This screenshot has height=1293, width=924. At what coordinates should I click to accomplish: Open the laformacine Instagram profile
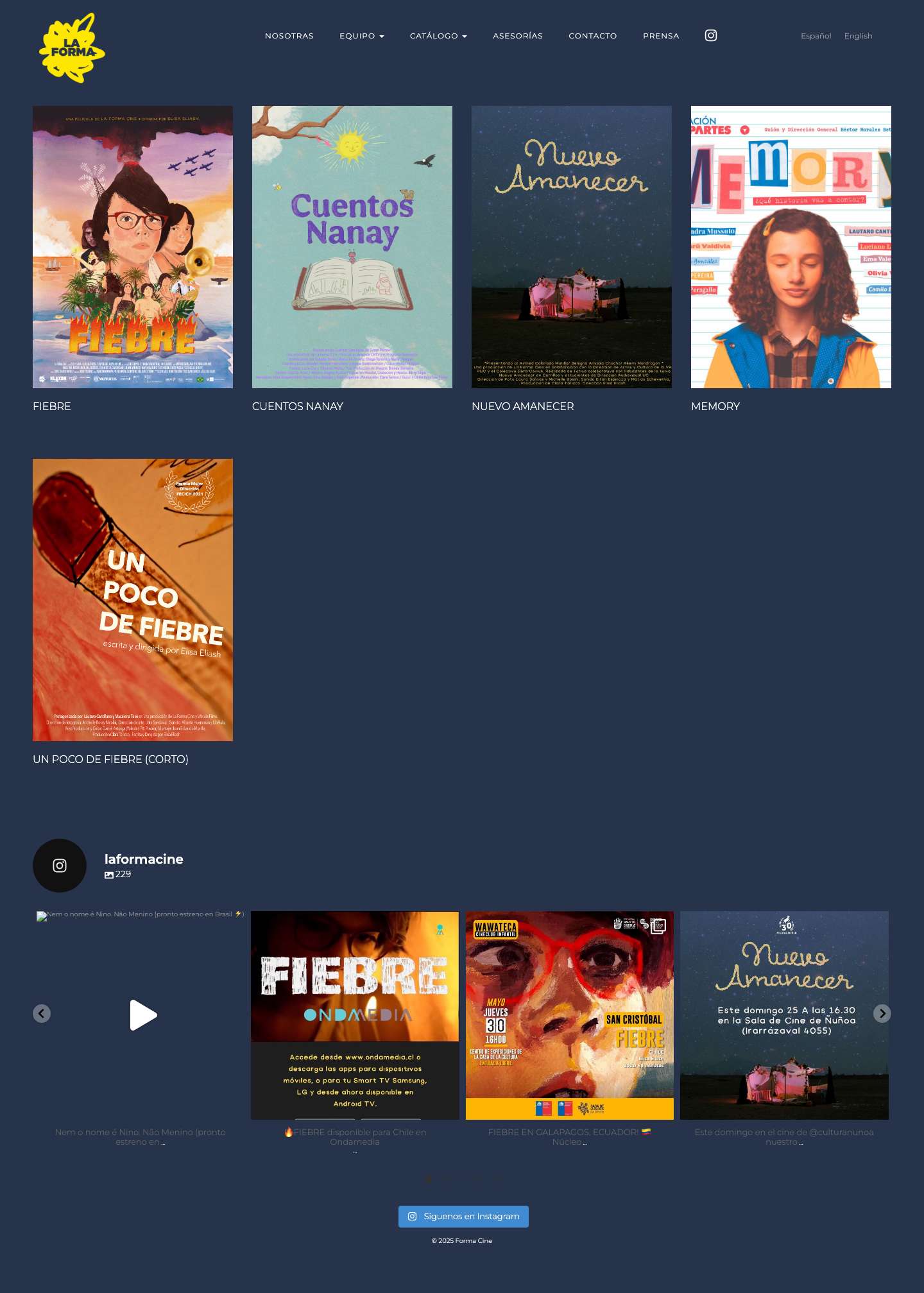pyautogui.click(x=144, y=859)
